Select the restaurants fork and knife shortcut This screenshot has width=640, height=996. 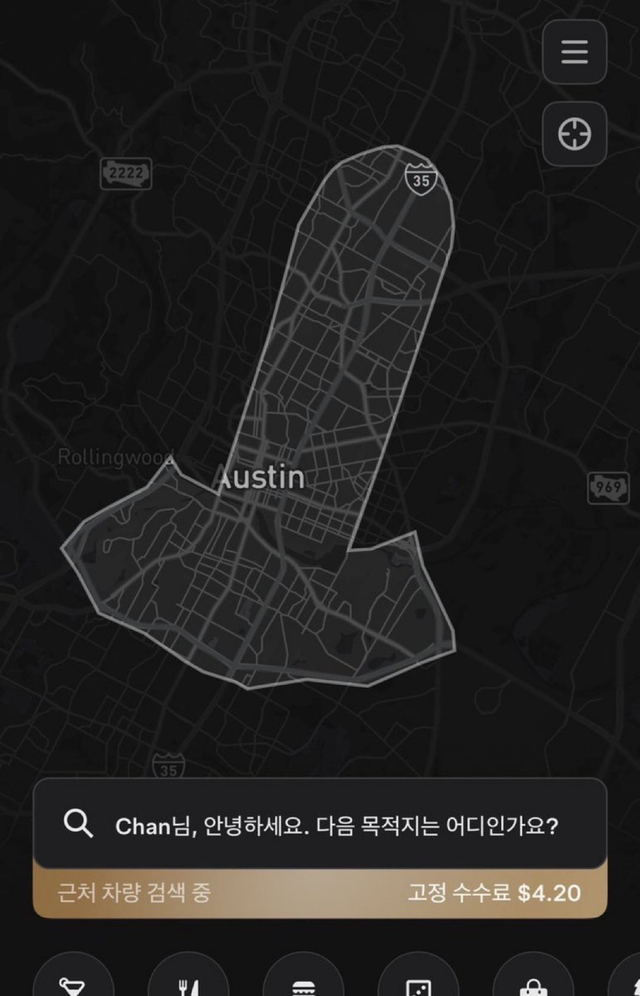click(187, 980)
